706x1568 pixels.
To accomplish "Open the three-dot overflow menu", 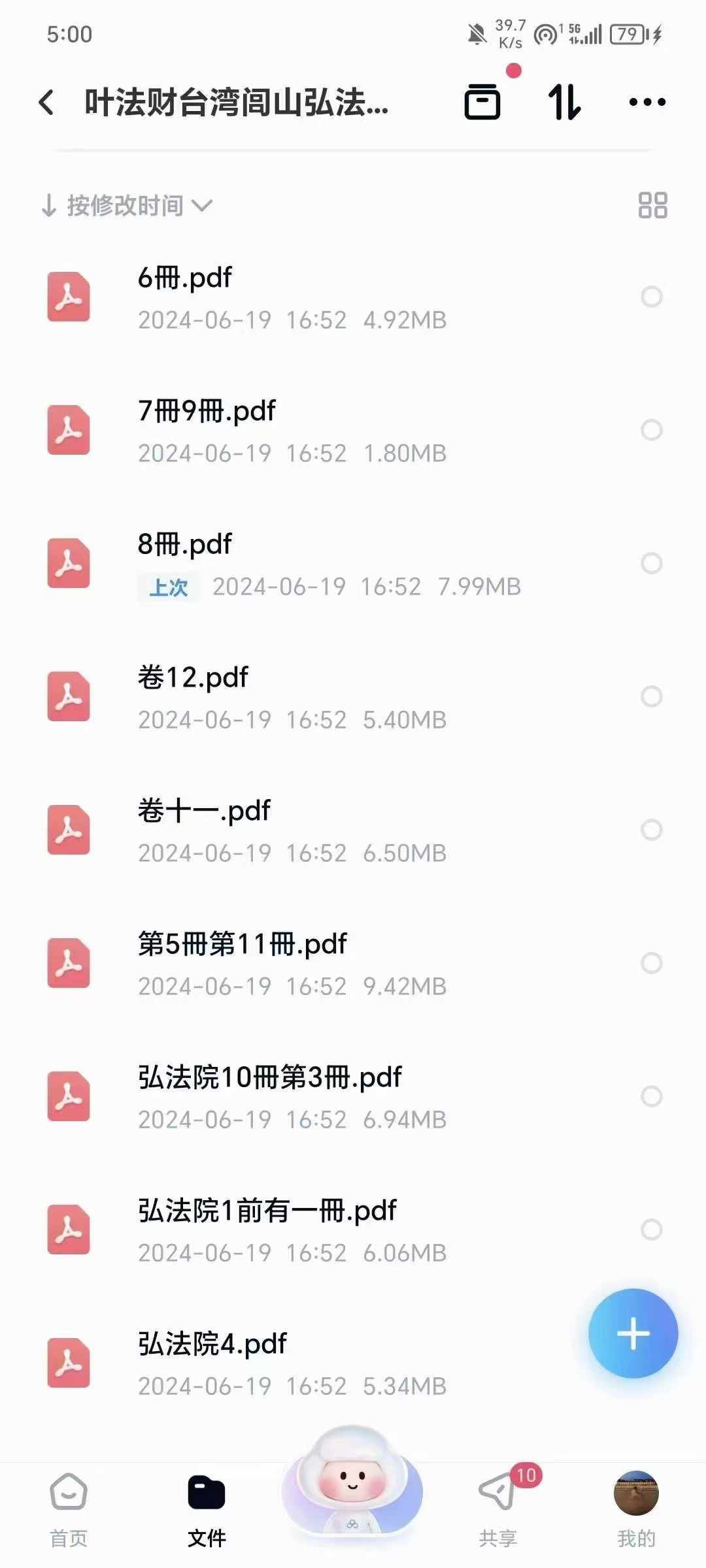I will (x=647, y=102).
